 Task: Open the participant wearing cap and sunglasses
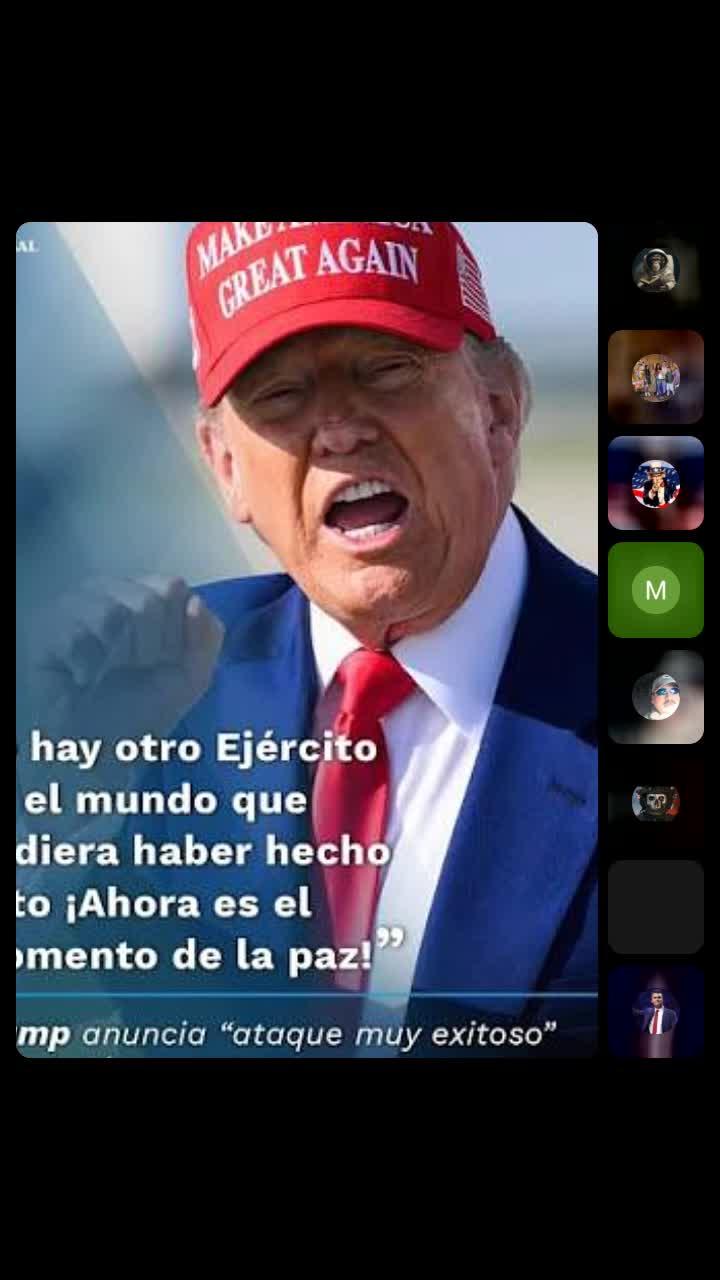coord(655,696)
